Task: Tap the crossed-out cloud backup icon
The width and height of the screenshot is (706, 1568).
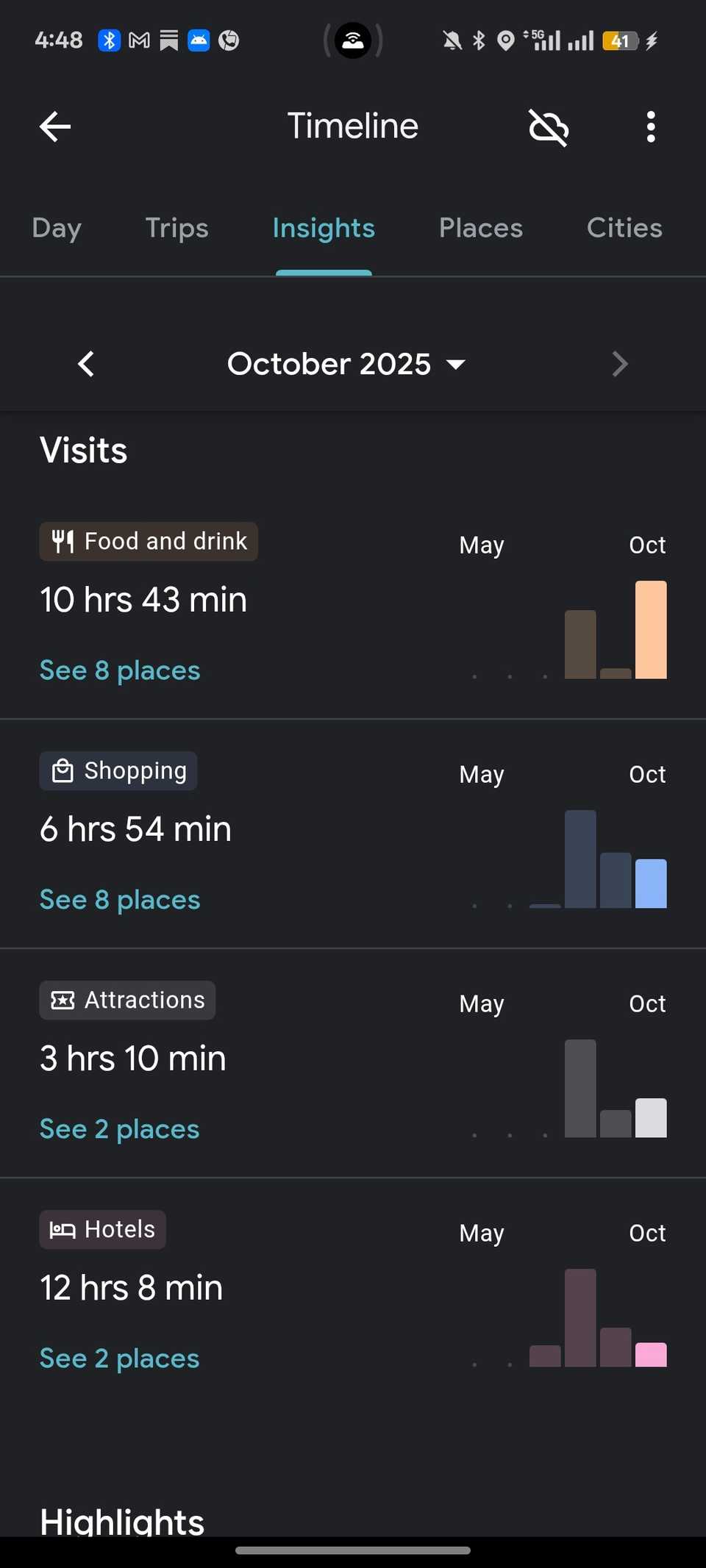Action: click(x=549, y=128)
